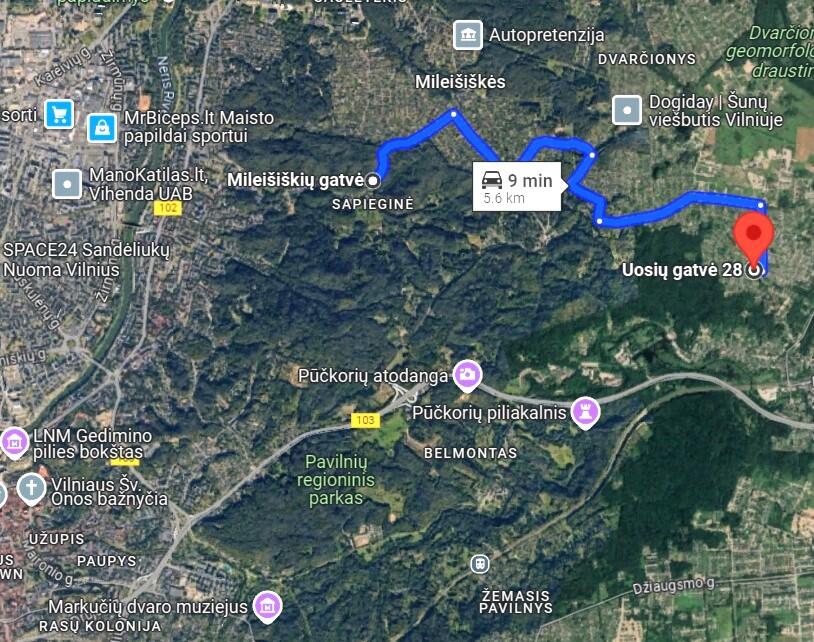Open the Pūčkorių piliakalnis landmark marker
Viewport: 814px width, 642px height.
(585, 411)
